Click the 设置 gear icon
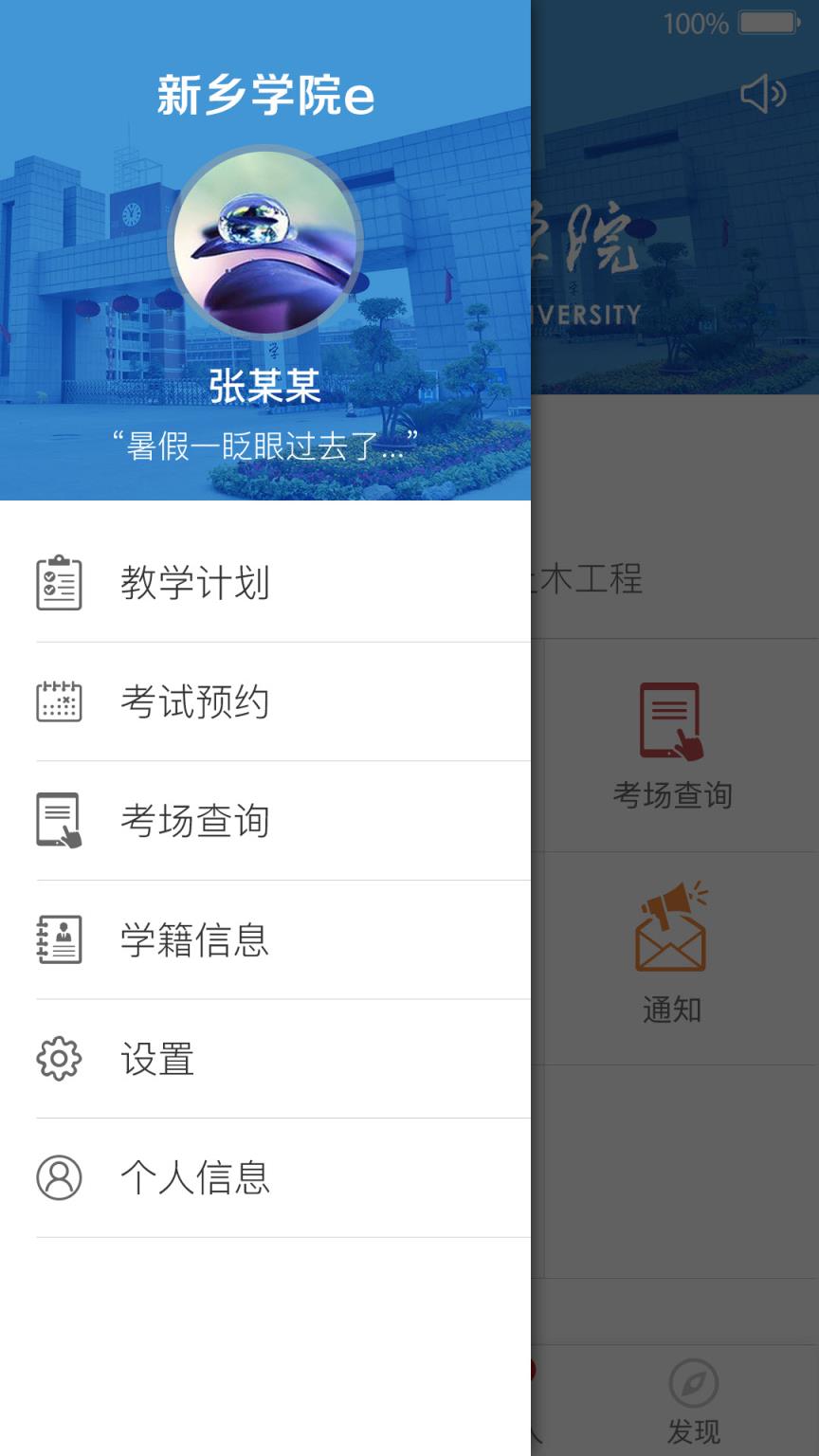The width and height of the screenshot is (819, 1456). (59, 1059)
